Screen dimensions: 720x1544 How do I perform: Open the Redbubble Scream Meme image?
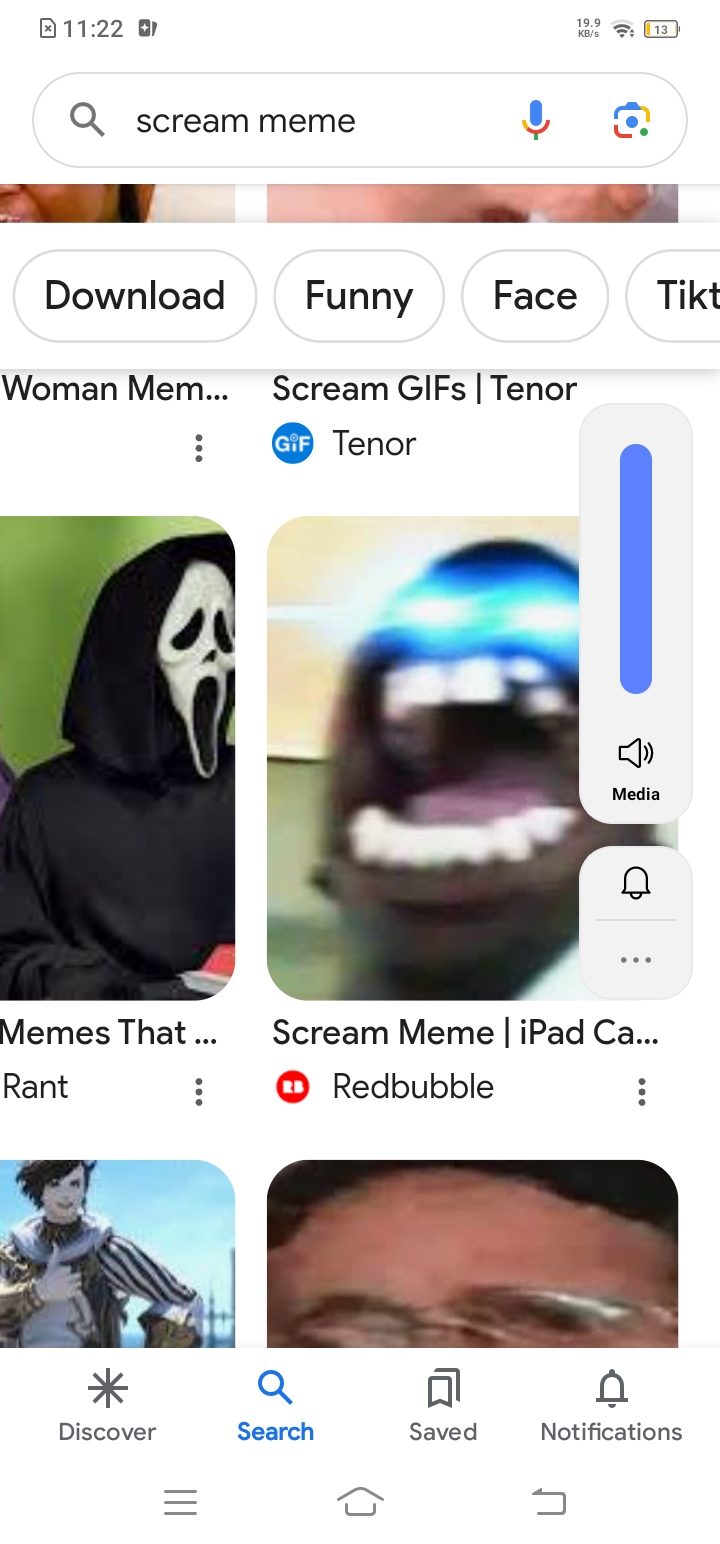[420, 757]
